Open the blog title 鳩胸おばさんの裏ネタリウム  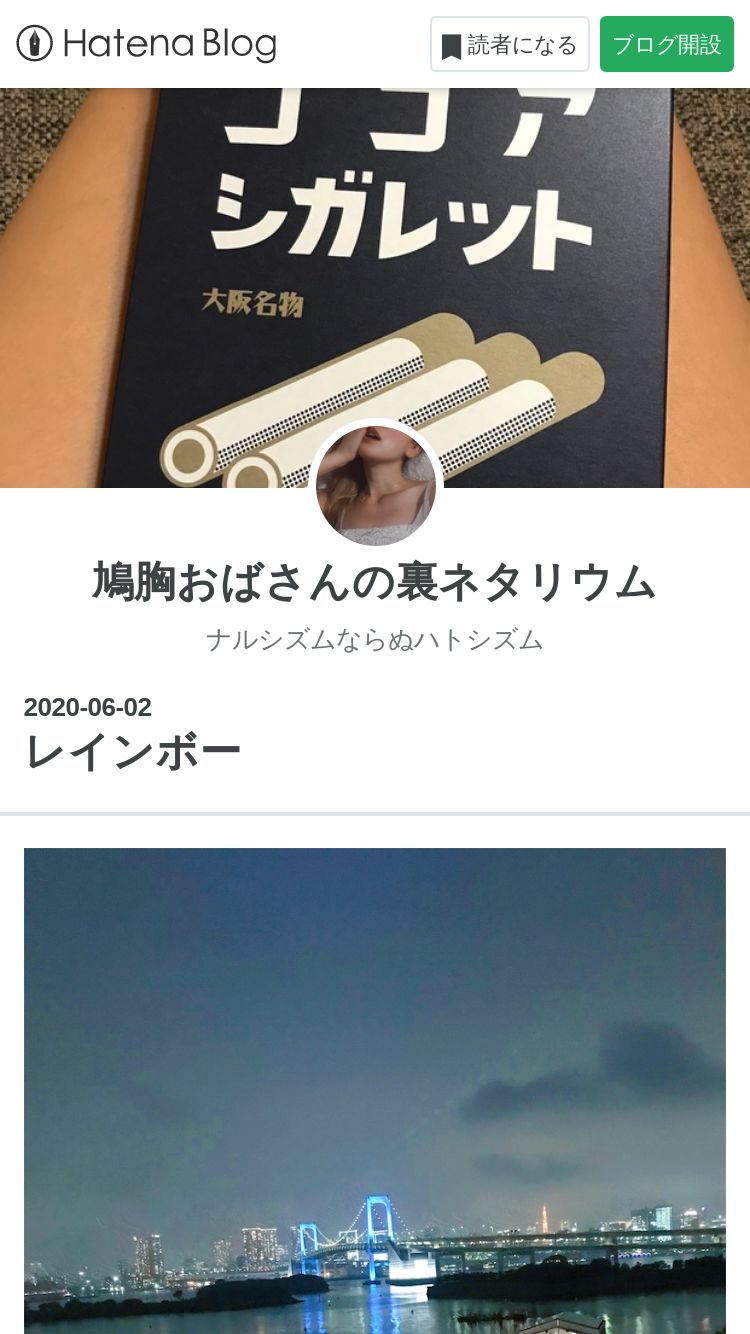[x=375, y=582]
